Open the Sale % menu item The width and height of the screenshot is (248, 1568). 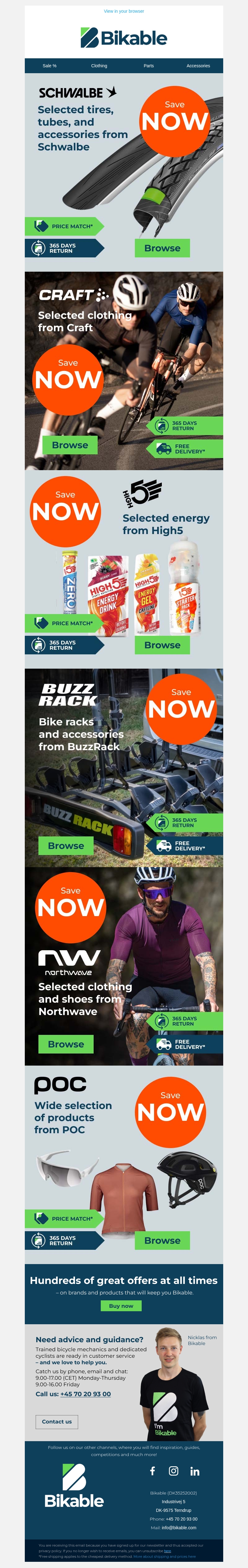click(x=49, y=66)
